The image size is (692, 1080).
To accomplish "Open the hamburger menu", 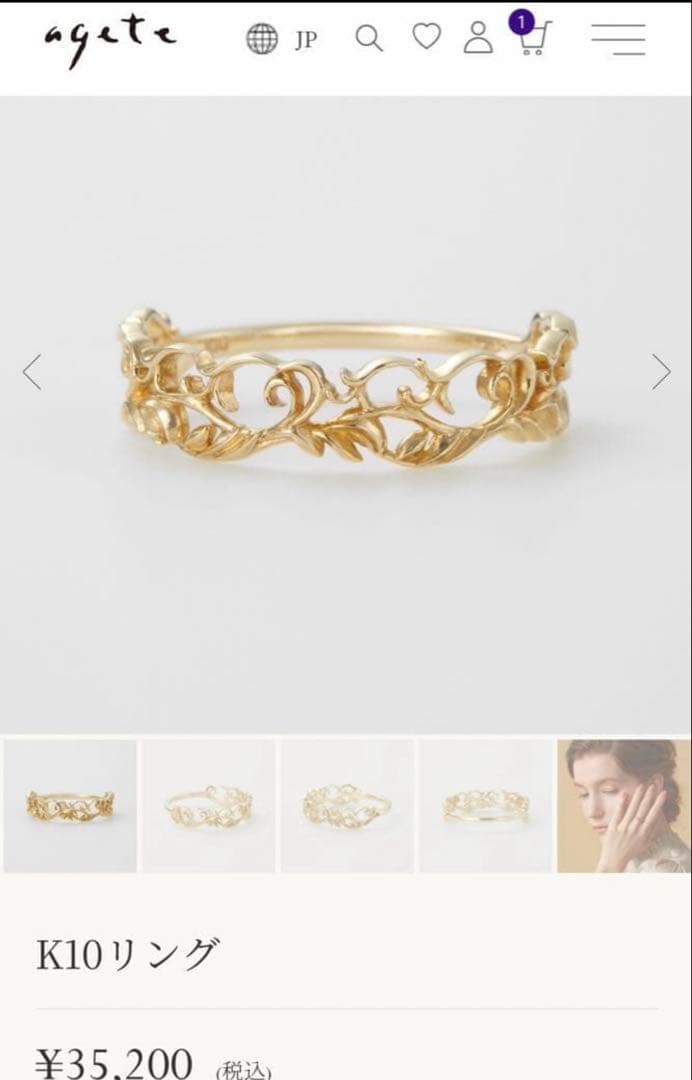I will 618,39.
